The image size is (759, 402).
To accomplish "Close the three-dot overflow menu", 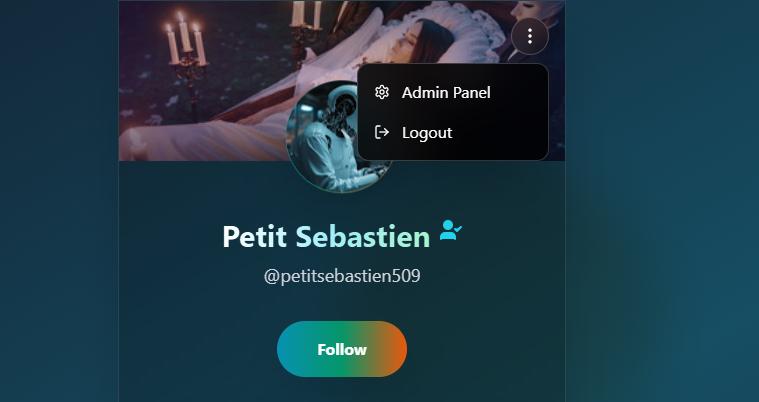I will pyautogui.click(x=530, y=38).
